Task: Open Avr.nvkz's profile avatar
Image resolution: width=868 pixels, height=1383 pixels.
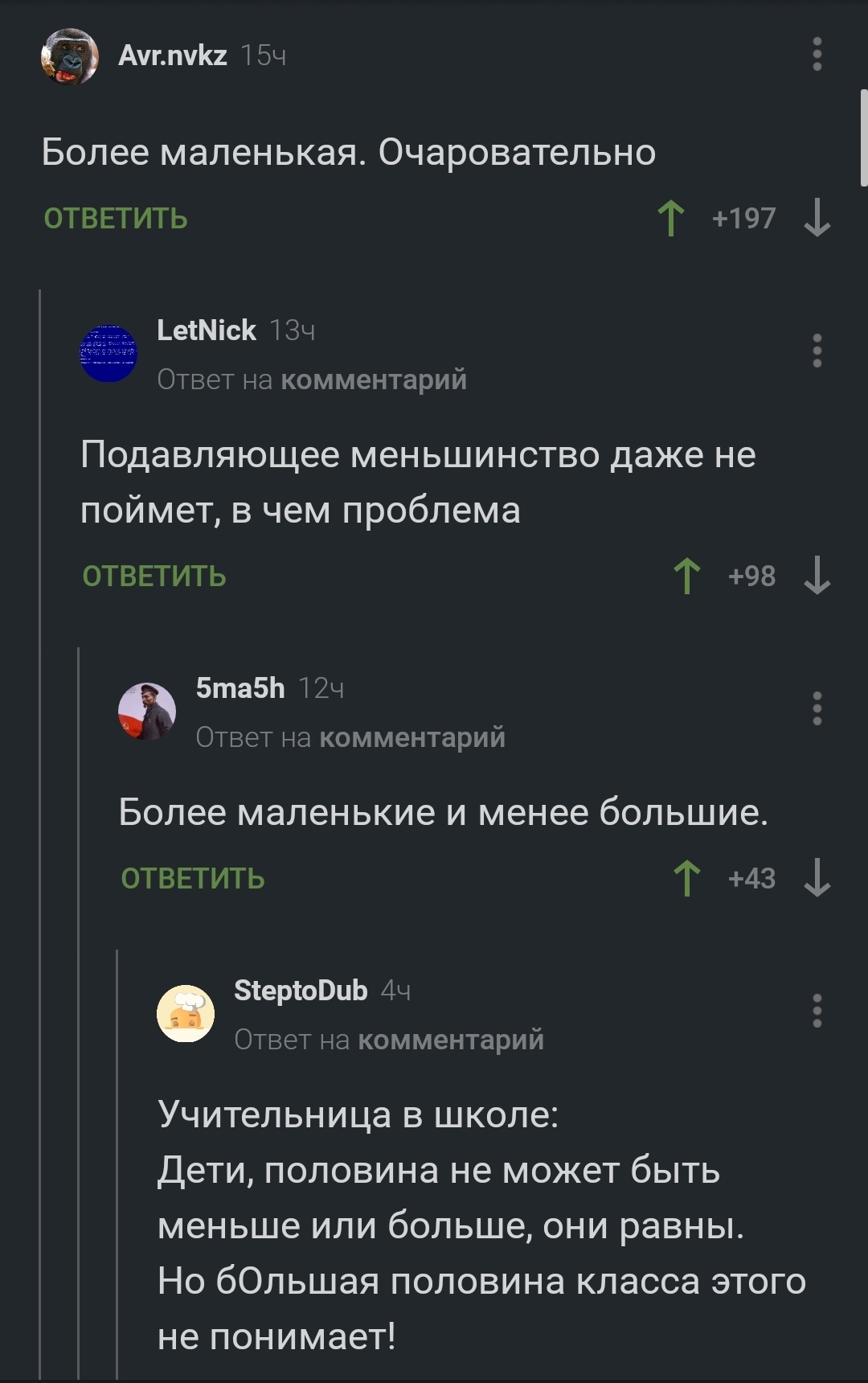Action: pos(70,56)
